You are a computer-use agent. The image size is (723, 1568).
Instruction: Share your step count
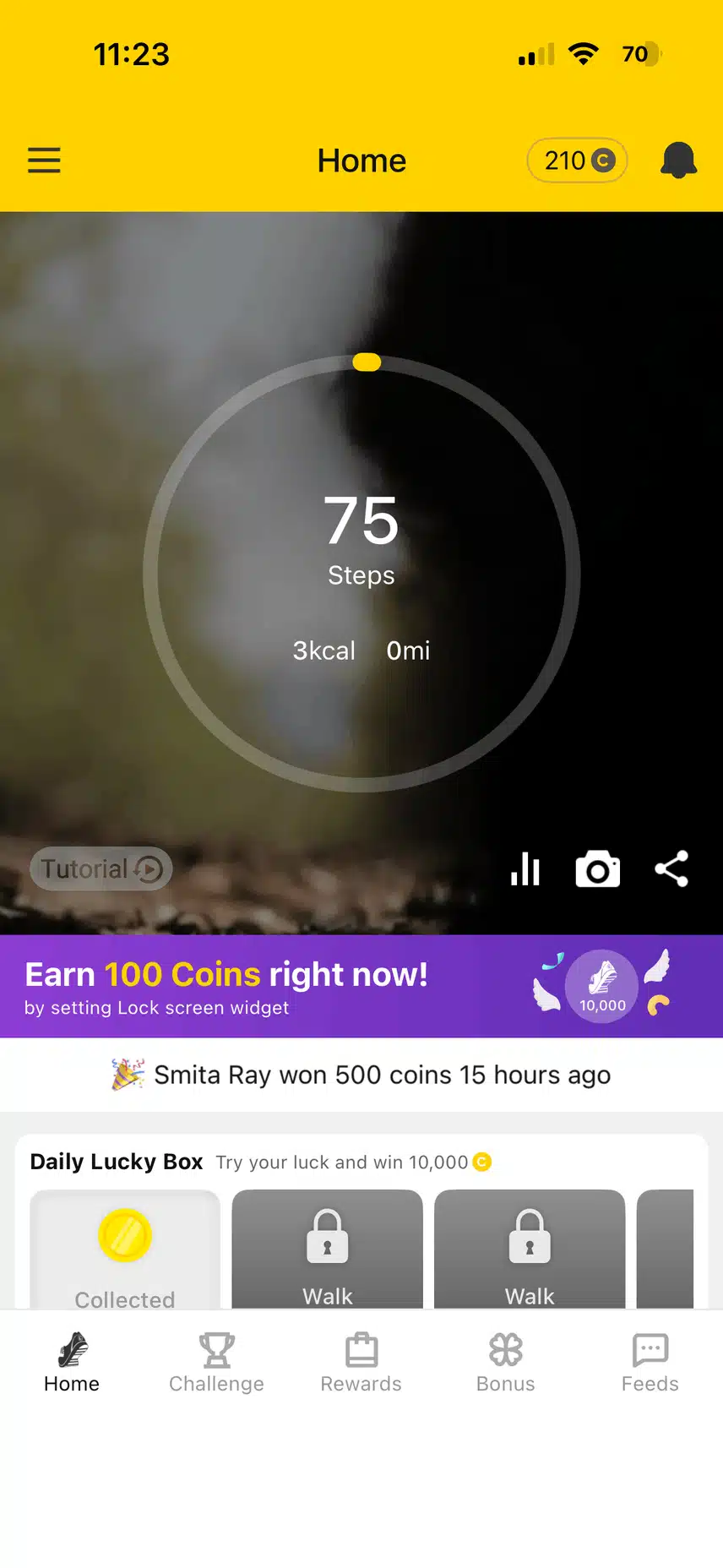[672, 868]
